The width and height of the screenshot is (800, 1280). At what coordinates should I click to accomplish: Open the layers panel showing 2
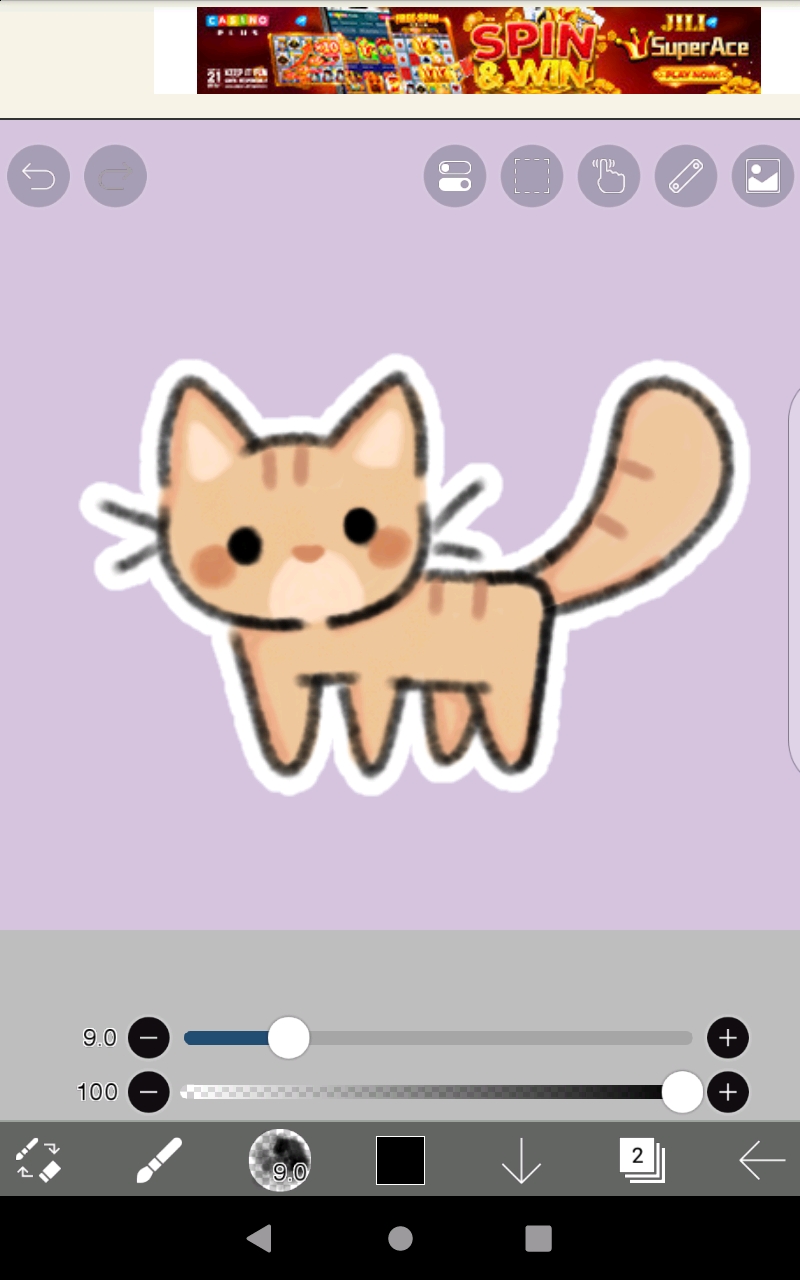641,1160
